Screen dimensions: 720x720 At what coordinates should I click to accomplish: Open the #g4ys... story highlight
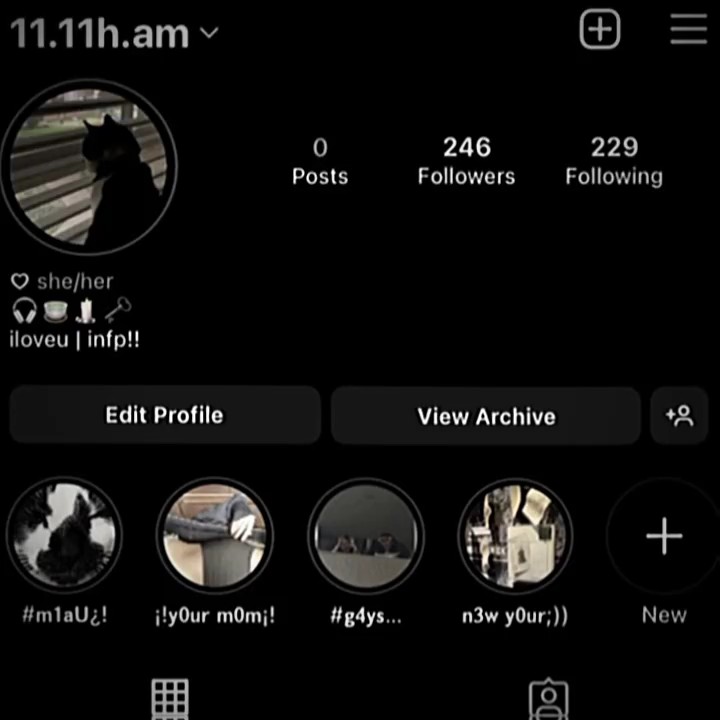366,538
